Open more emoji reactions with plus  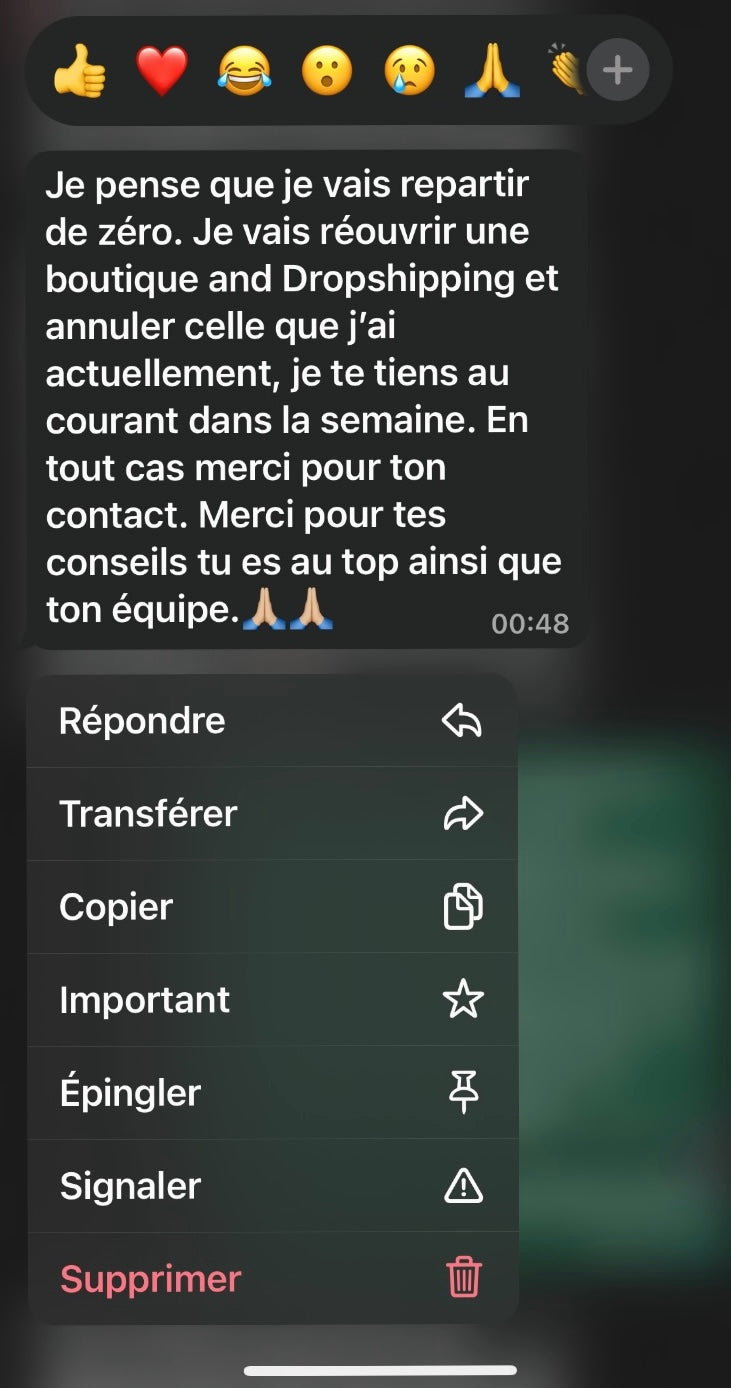617,71
